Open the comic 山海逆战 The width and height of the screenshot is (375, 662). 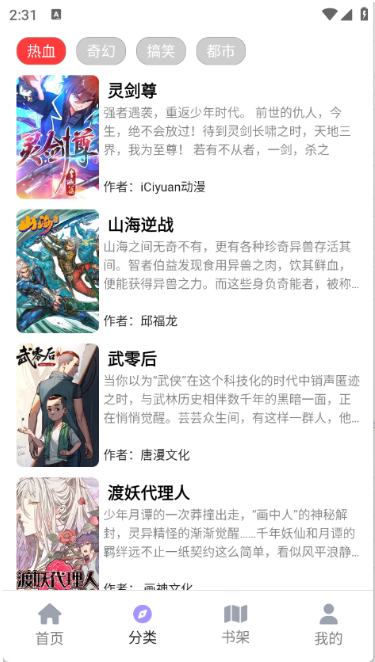click(188, 271)
